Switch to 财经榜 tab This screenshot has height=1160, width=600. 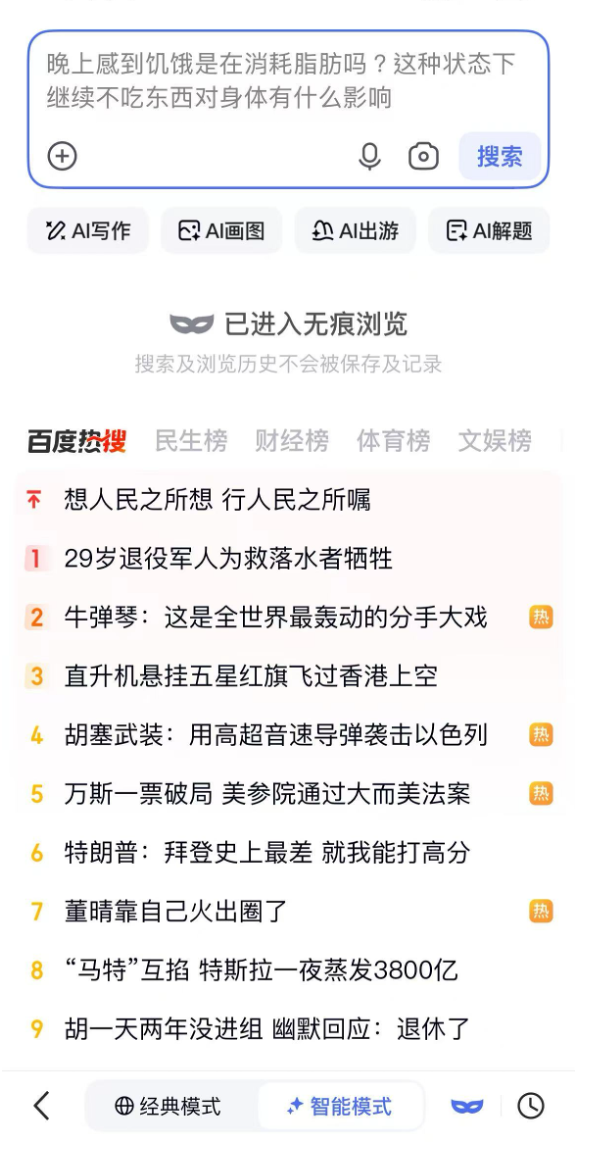click(x=292, y=441)
